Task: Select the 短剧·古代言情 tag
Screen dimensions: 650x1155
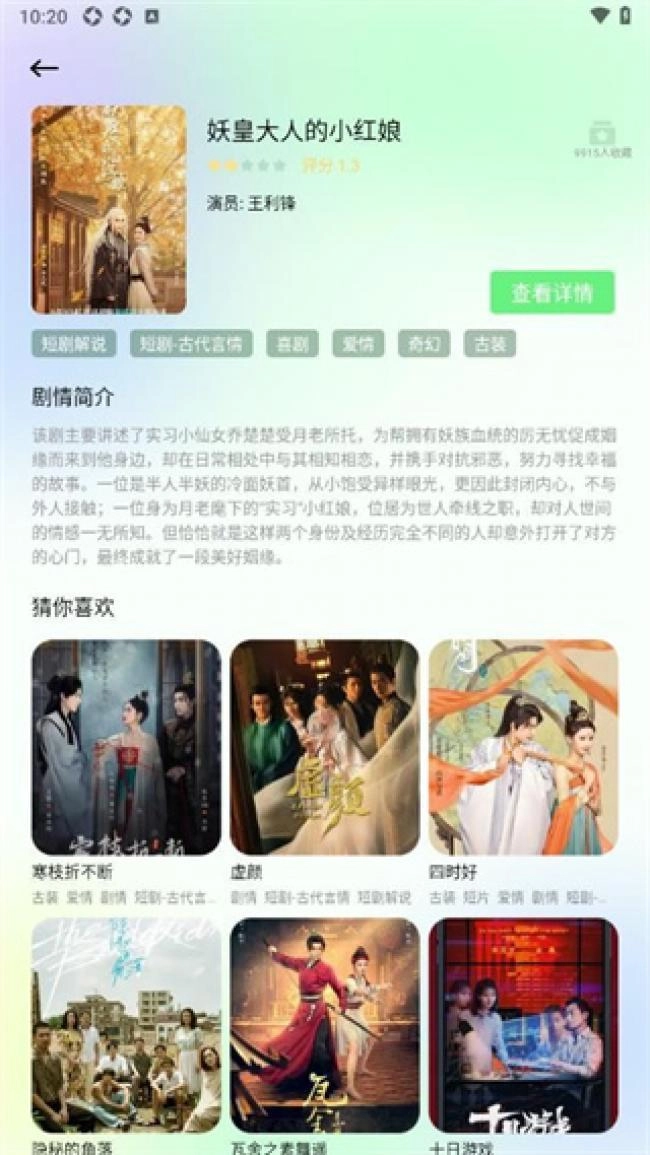Action: click(x=191, y=344)
